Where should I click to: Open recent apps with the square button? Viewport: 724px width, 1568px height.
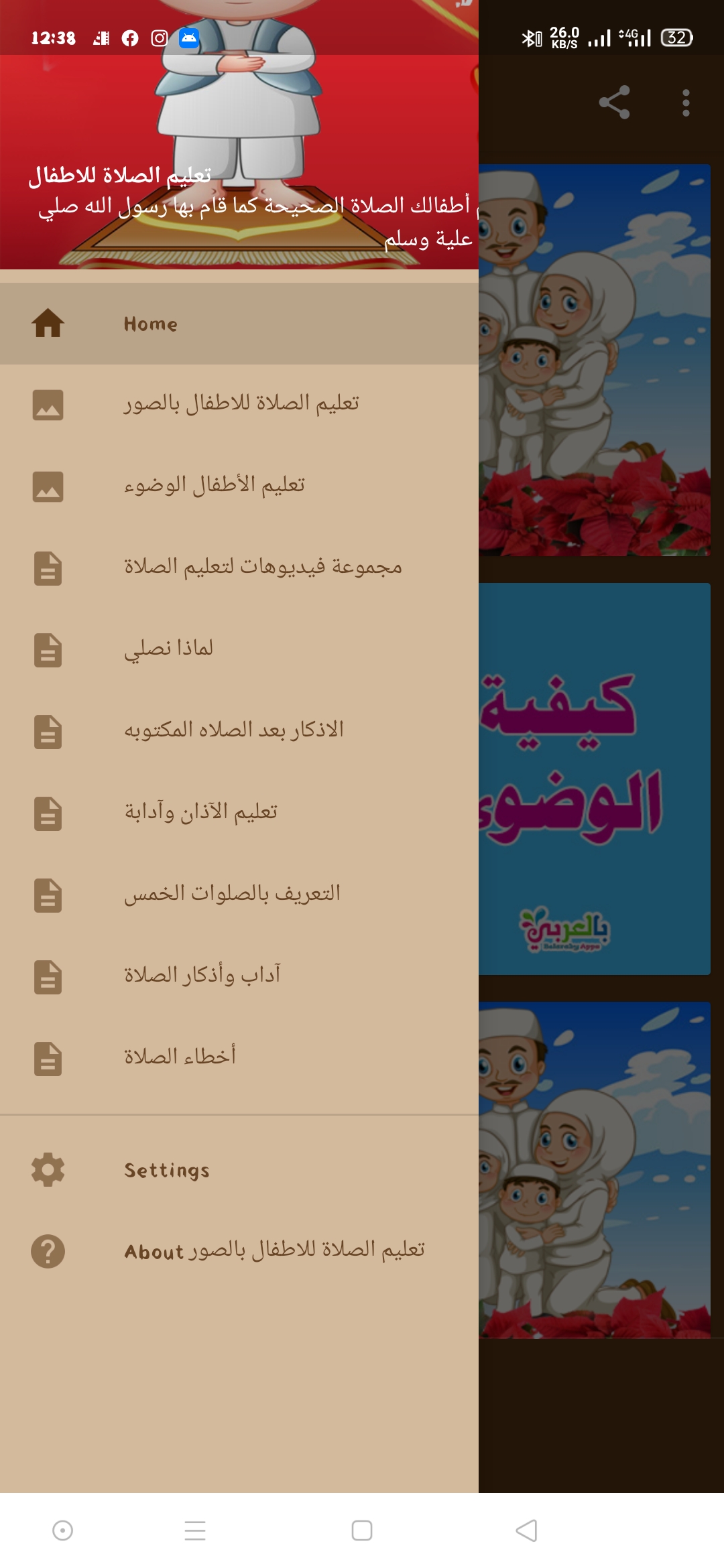[362, 1530]
